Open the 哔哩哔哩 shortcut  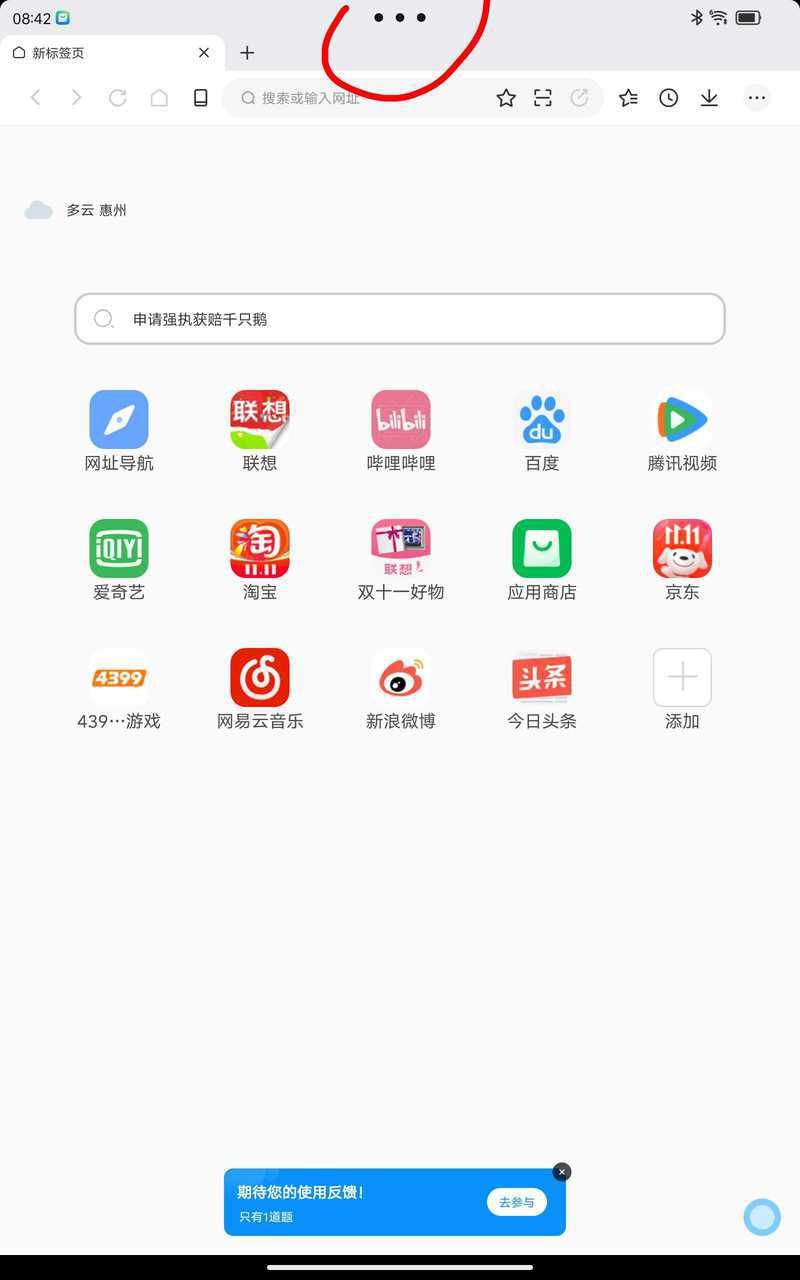(x=401, y=420)
